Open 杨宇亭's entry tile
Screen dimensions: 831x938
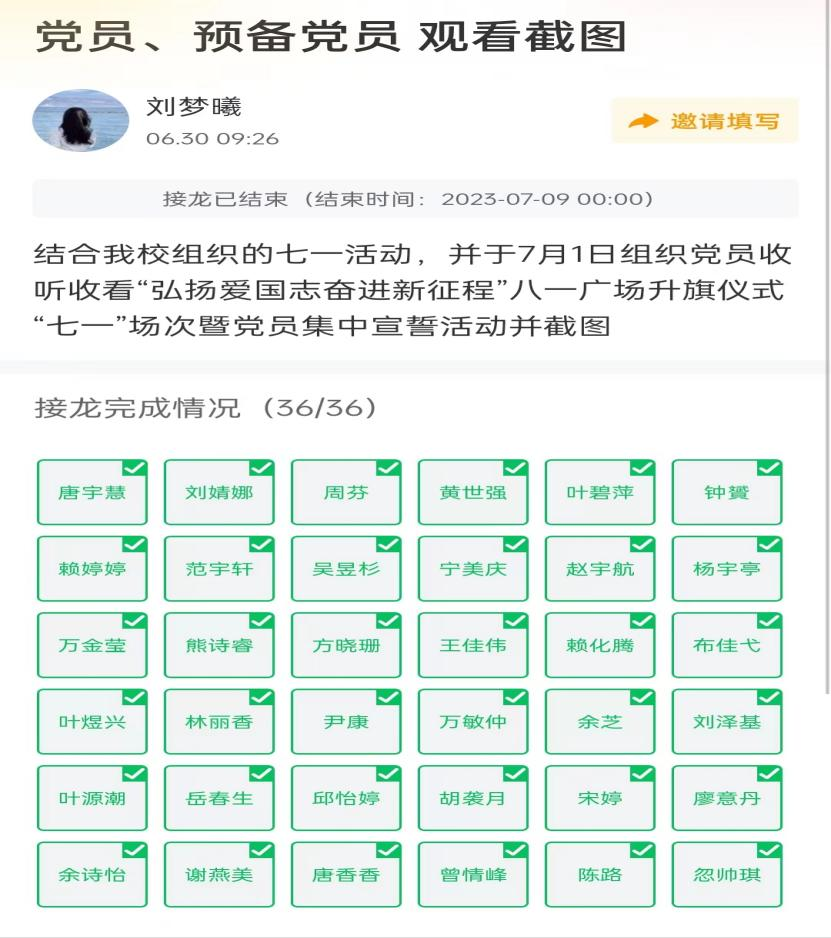727,569
